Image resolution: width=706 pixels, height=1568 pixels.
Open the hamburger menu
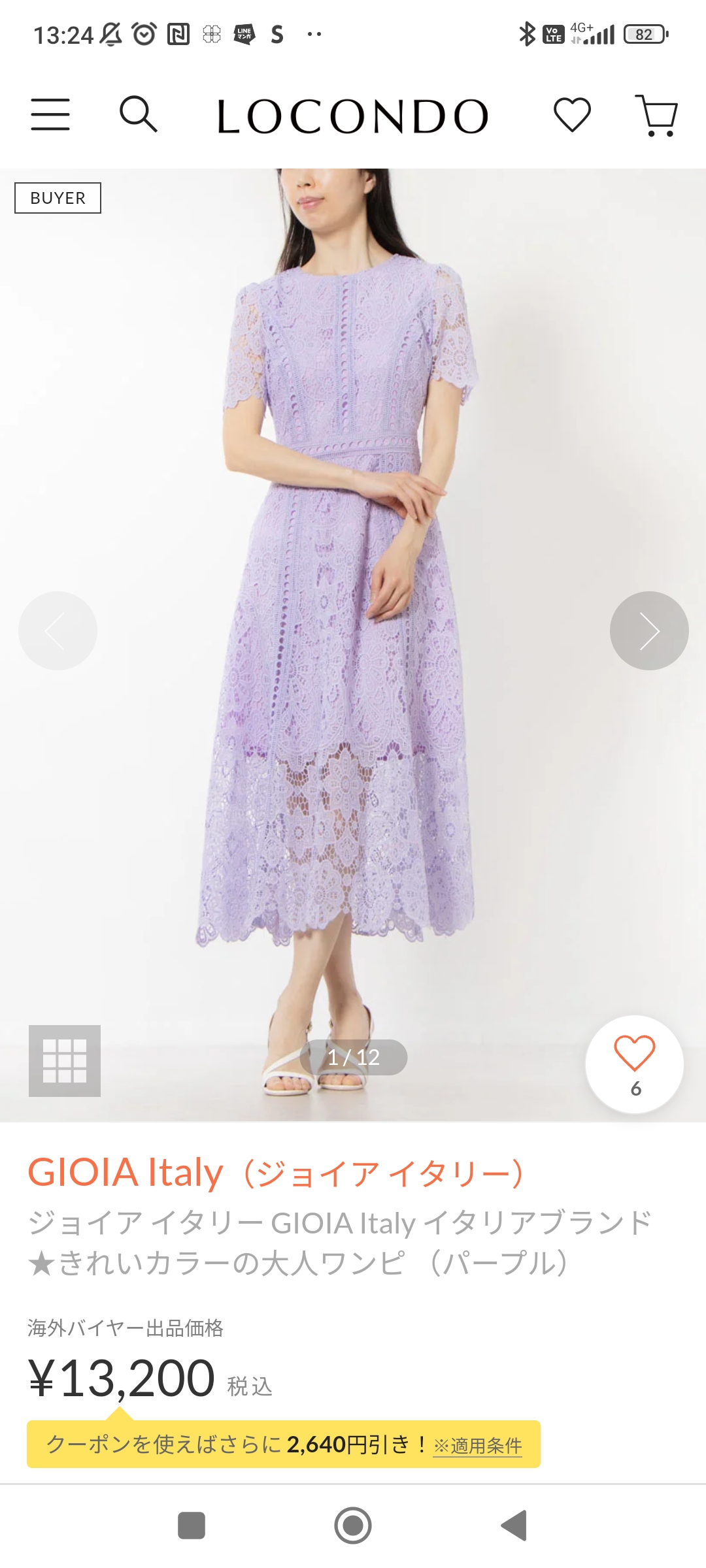(50, 115)
